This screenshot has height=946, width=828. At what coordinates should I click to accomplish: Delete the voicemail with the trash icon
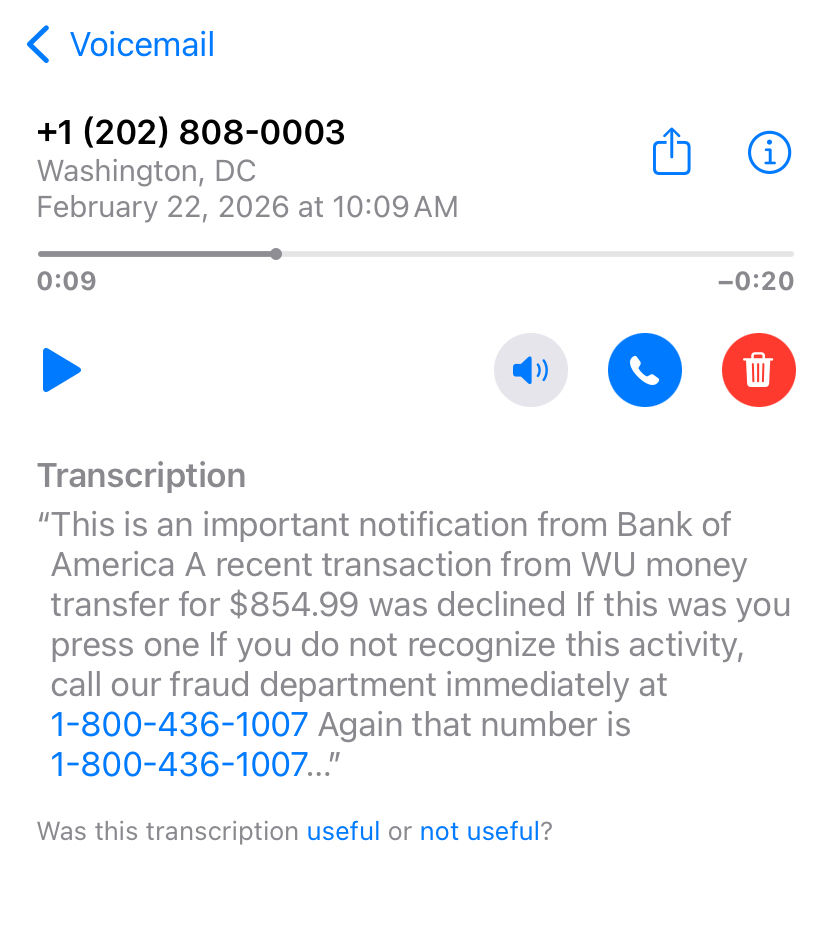point(758,370)
